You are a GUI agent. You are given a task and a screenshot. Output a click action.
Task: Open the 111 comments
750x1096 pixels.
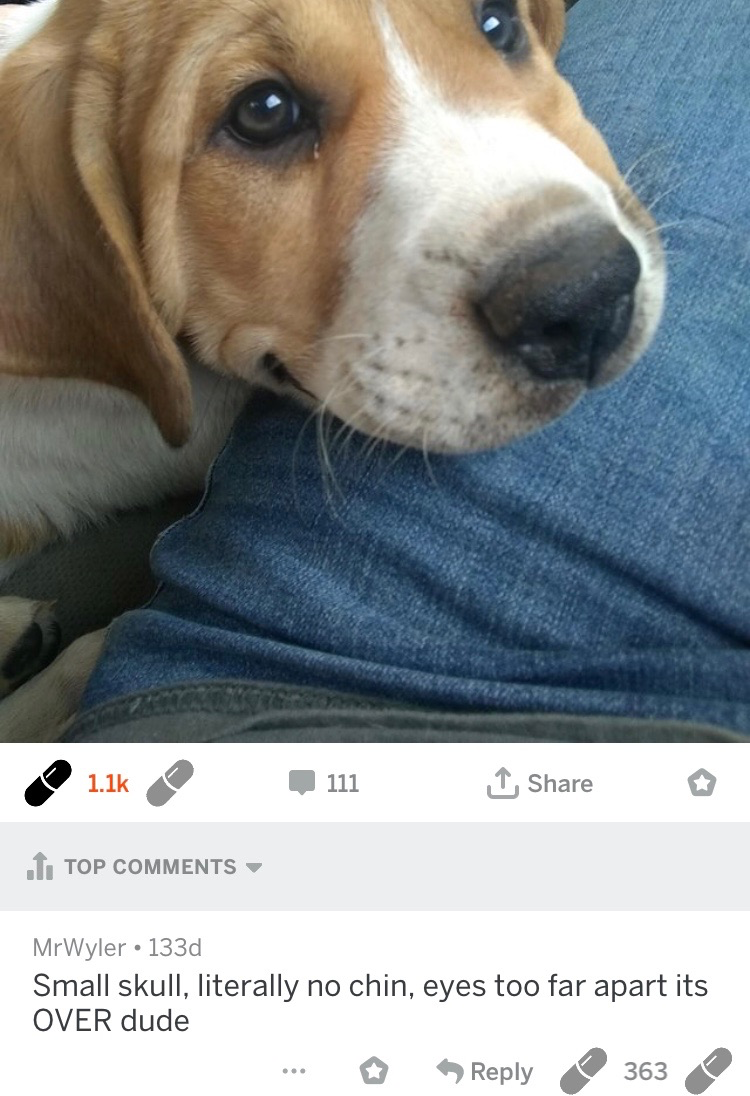[x=324, y=783]
